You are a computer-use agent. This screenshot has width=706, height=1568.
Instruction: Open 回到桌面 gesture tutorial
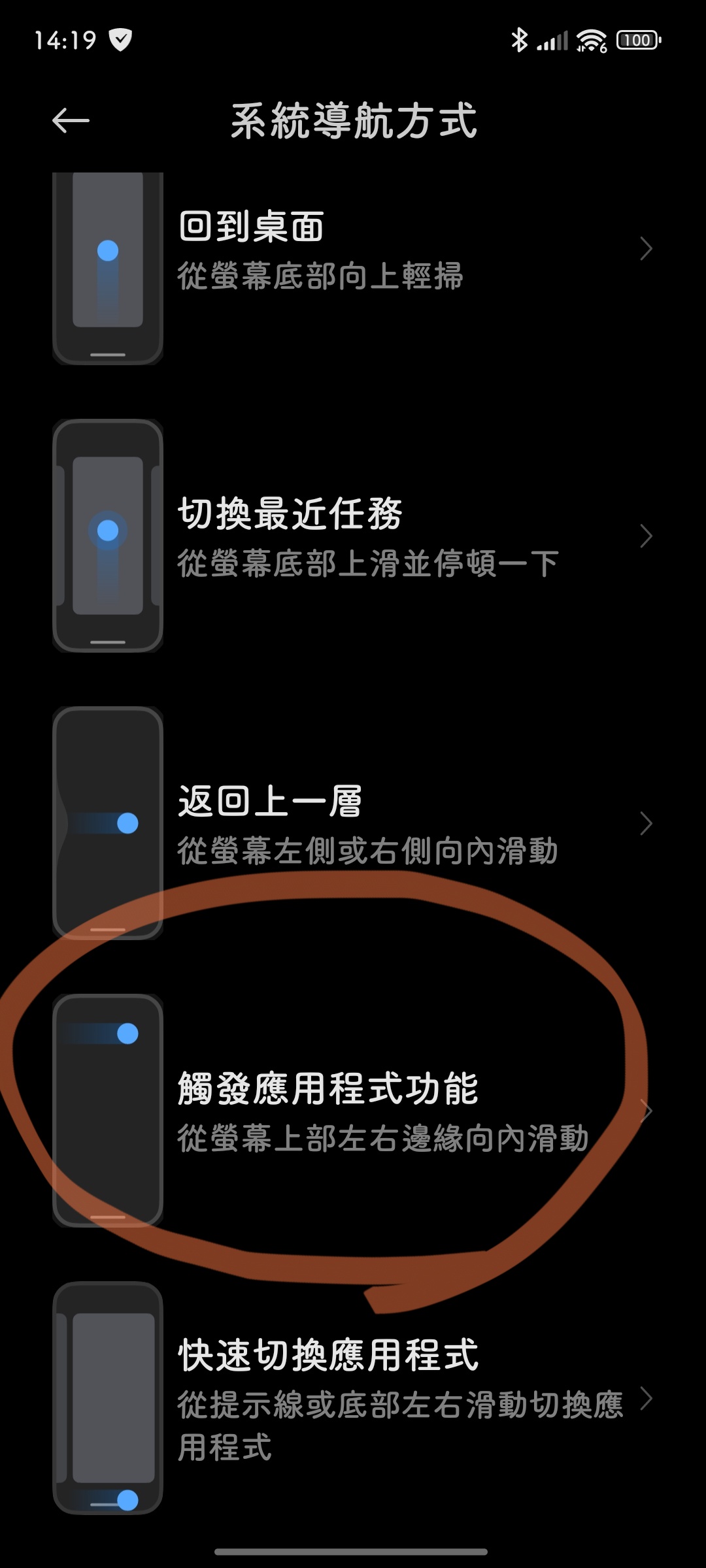(353, 250)
